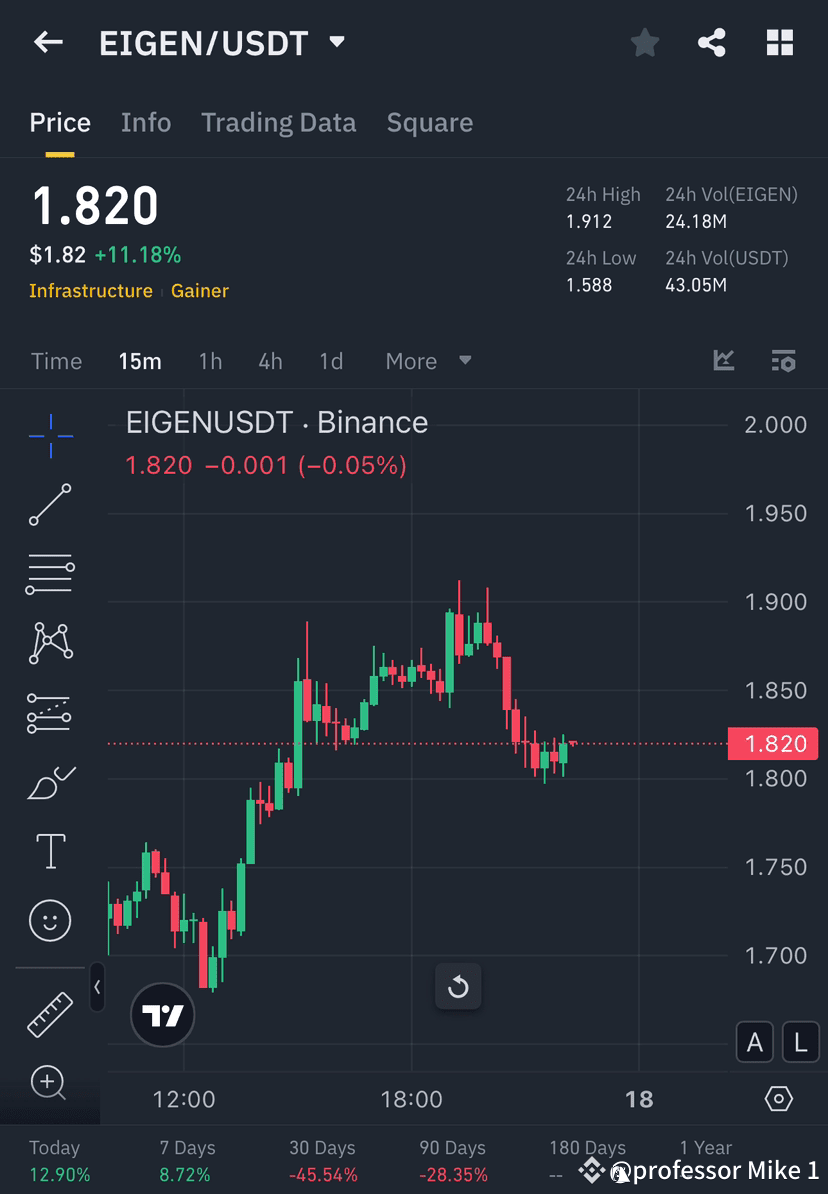The width and height of the screenshot is (828, 1194).
Task: Toggle auto scale with the A button
Action: pyautogui.click(x=755, y=1042)
